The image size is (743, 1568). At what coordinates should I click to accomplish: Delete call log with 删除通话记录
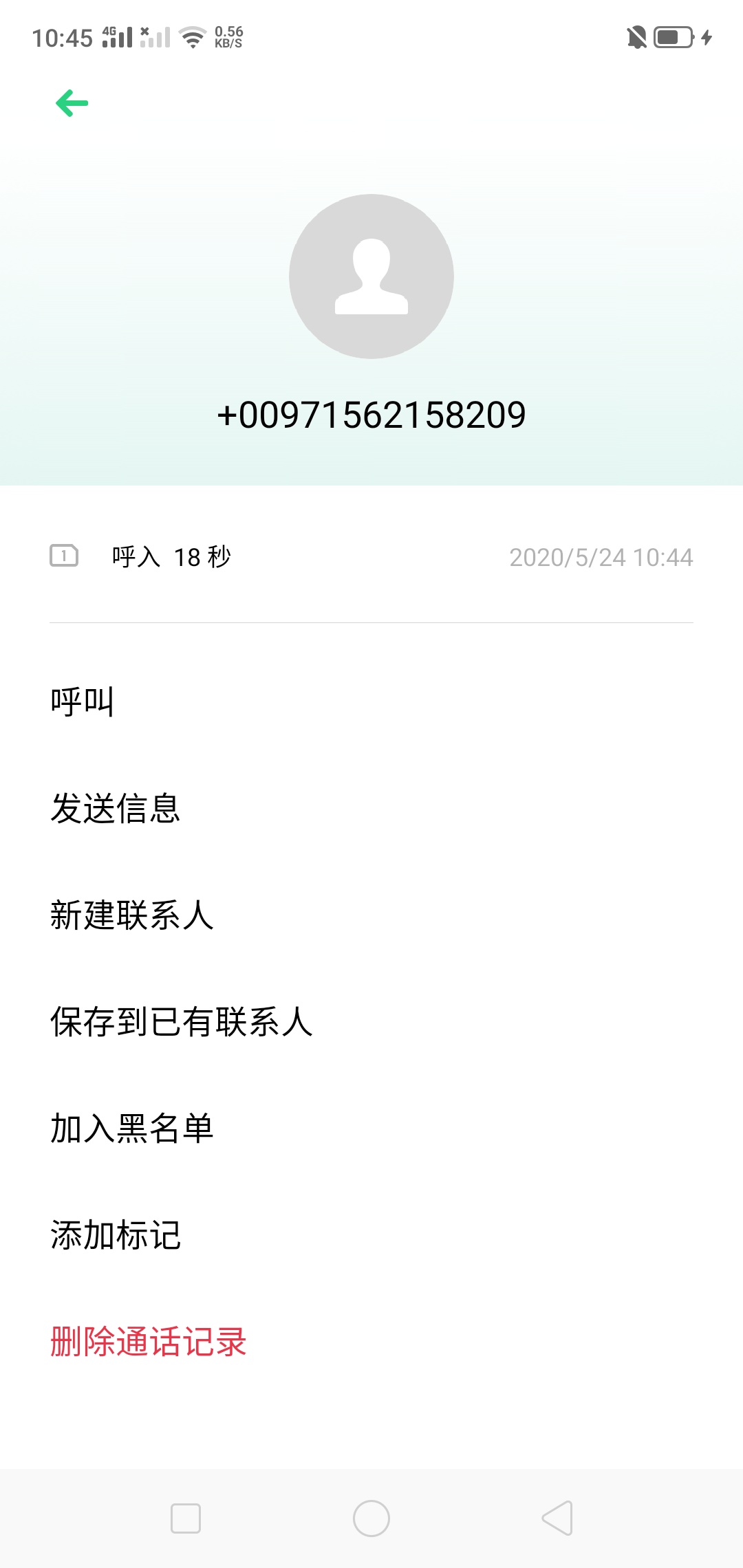tap(371, 1342)
